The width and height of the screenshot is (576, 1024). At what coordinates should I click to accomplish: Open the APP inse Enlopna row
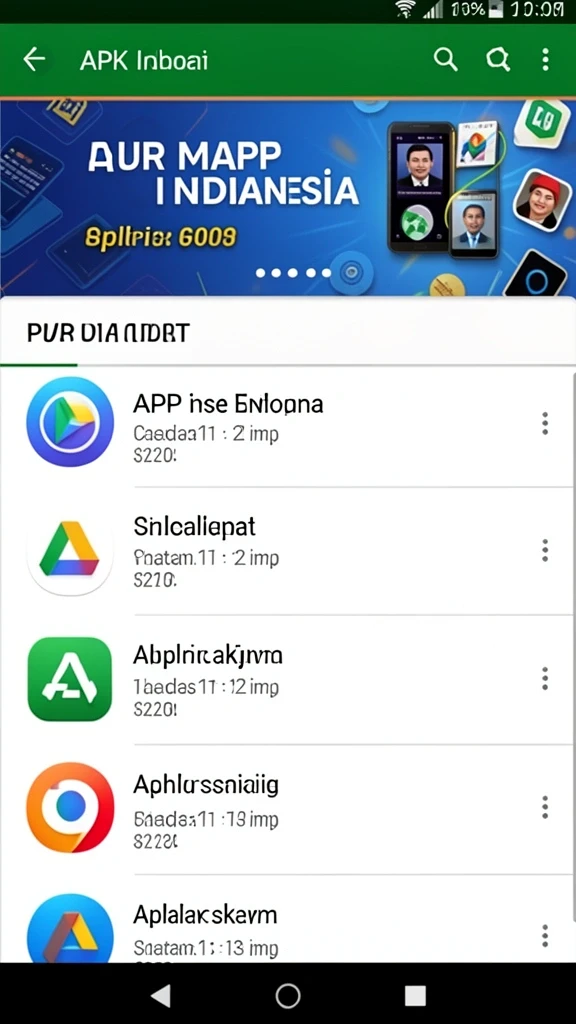click(x=288, y=423)
